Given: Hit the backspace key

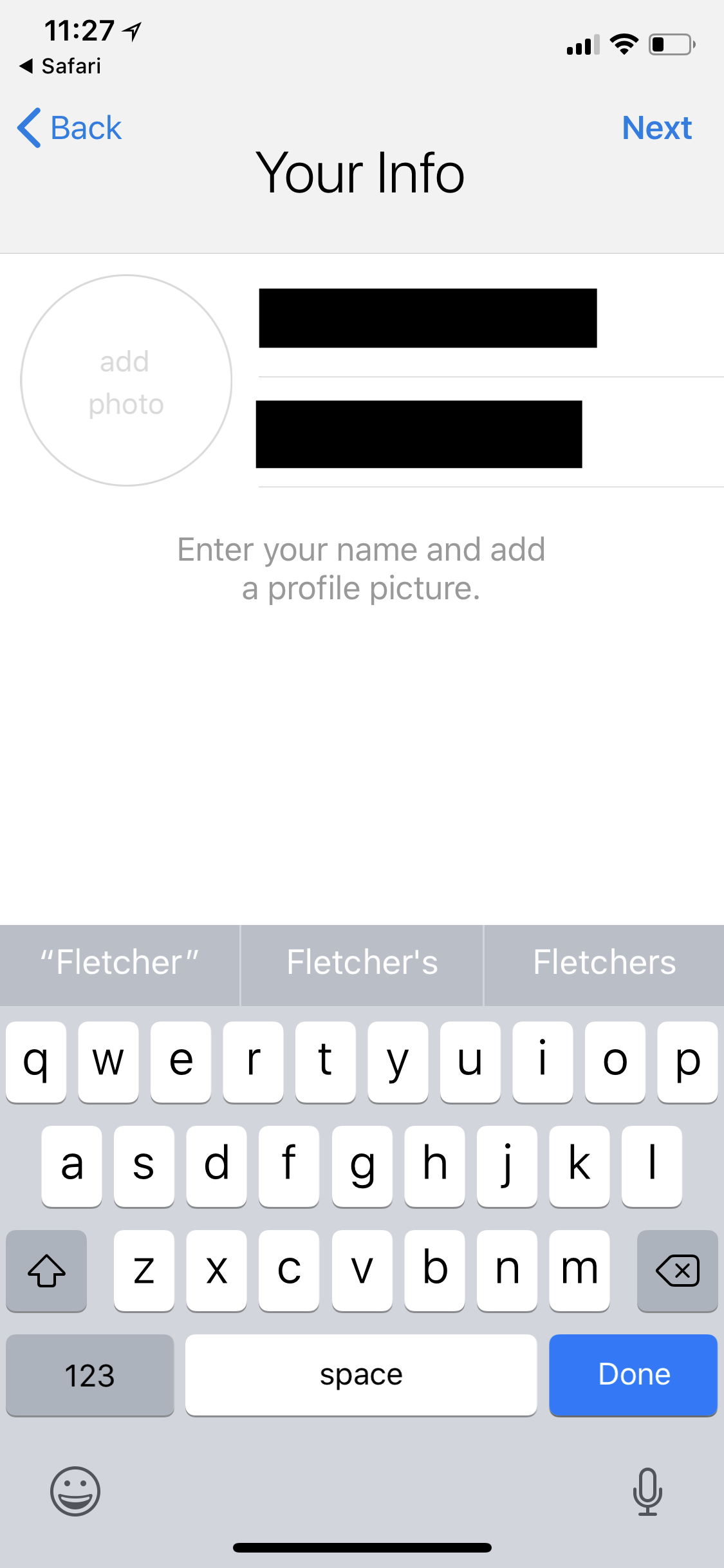Looking at the screenshot, I should tap(677, 1270).
